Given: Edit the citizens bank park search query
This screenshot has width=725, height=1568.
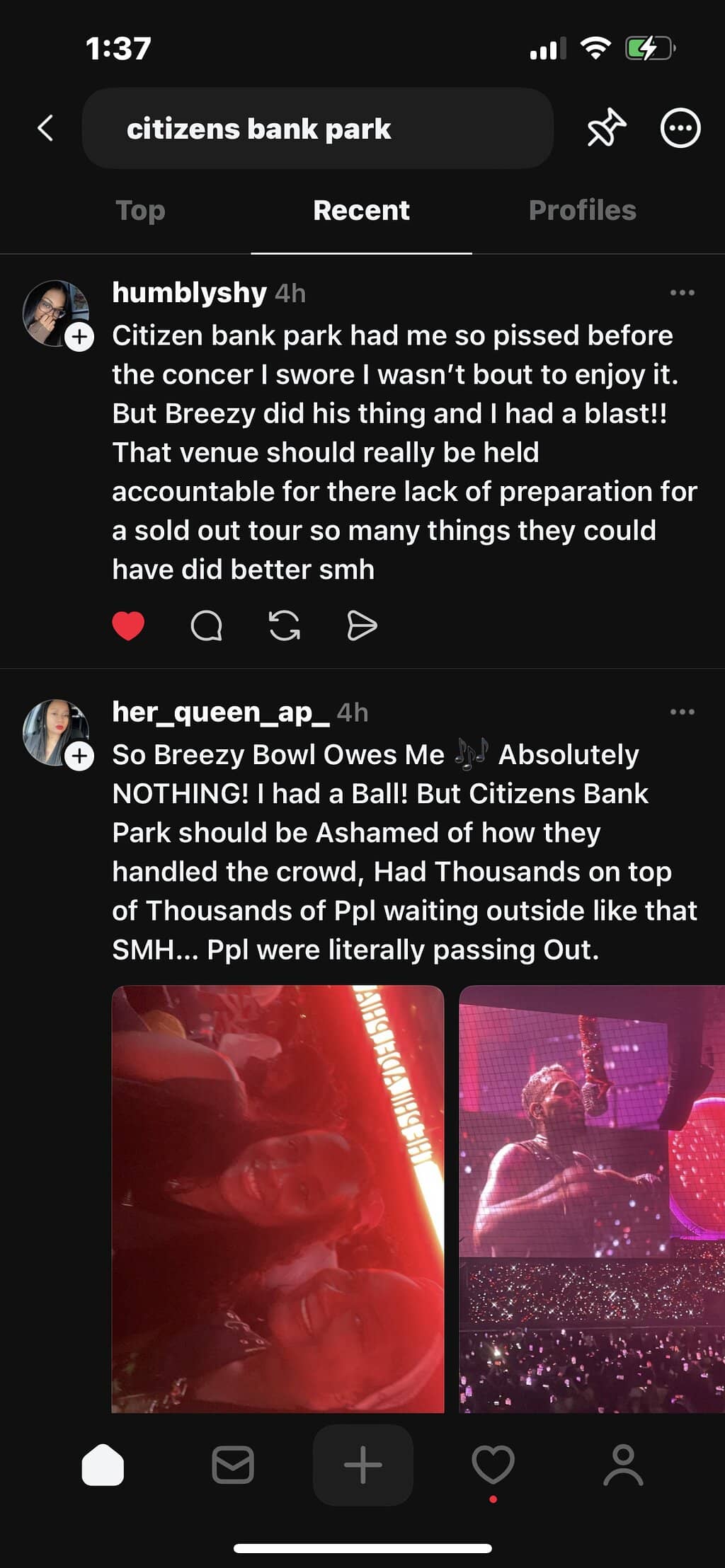Looking at the screenshot, I should pyautogui.click(x=317, y=129).
